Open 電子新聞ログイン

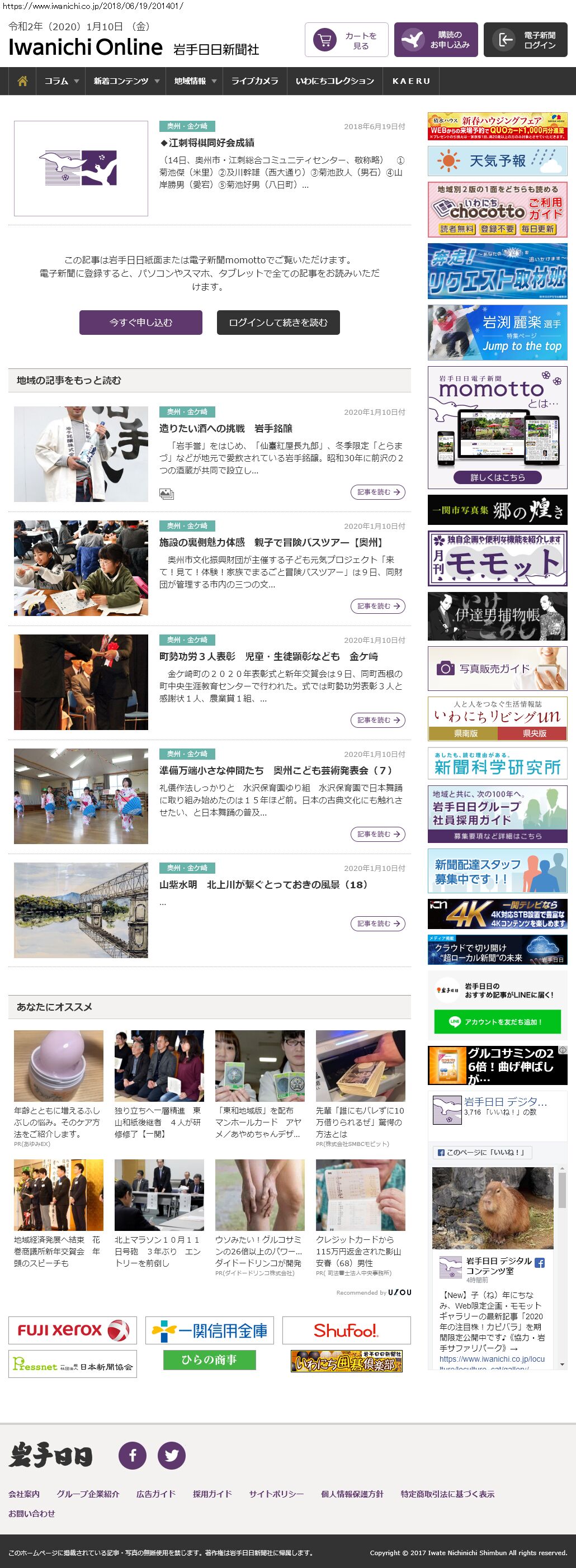(525, 40)
